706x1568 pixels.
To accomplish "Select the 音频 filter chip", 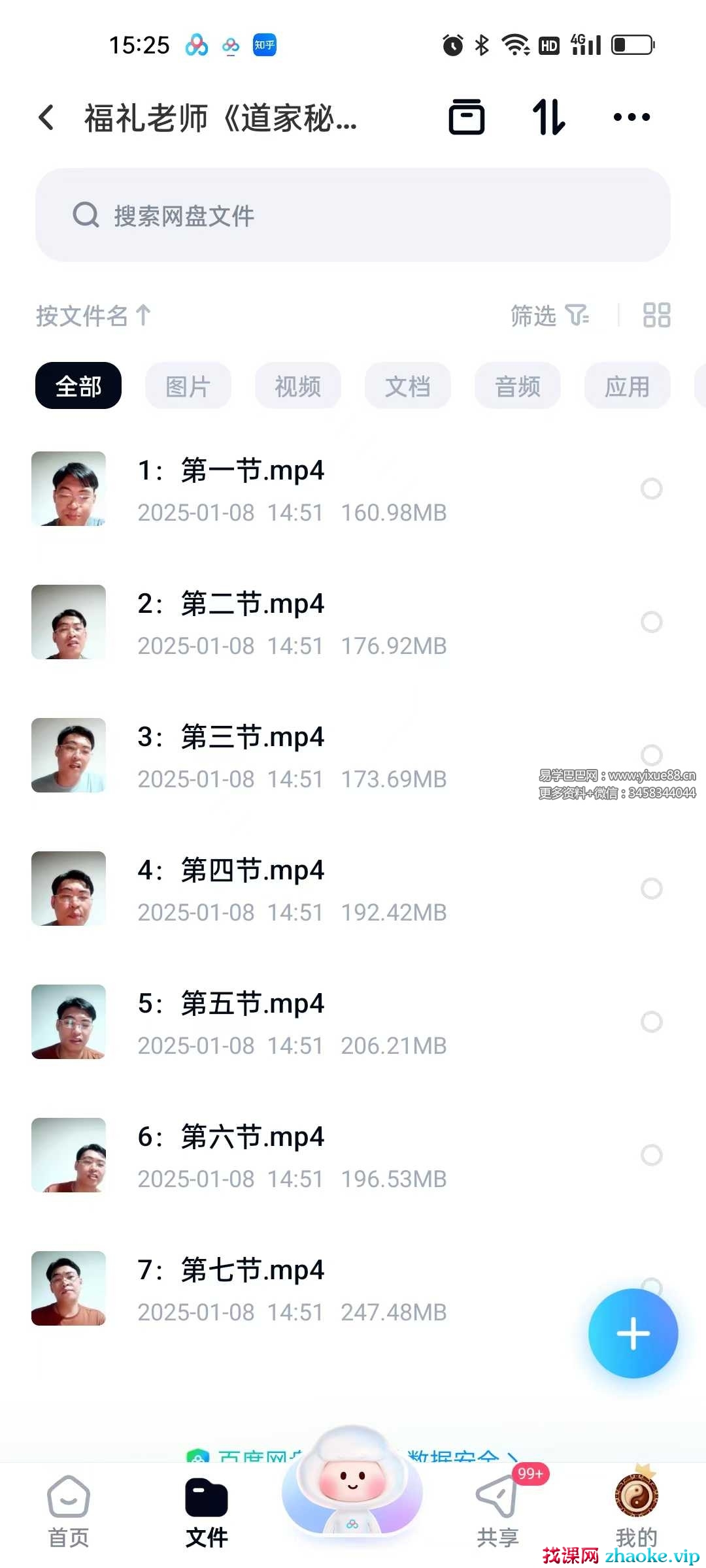I will click(x=517, y=386).
